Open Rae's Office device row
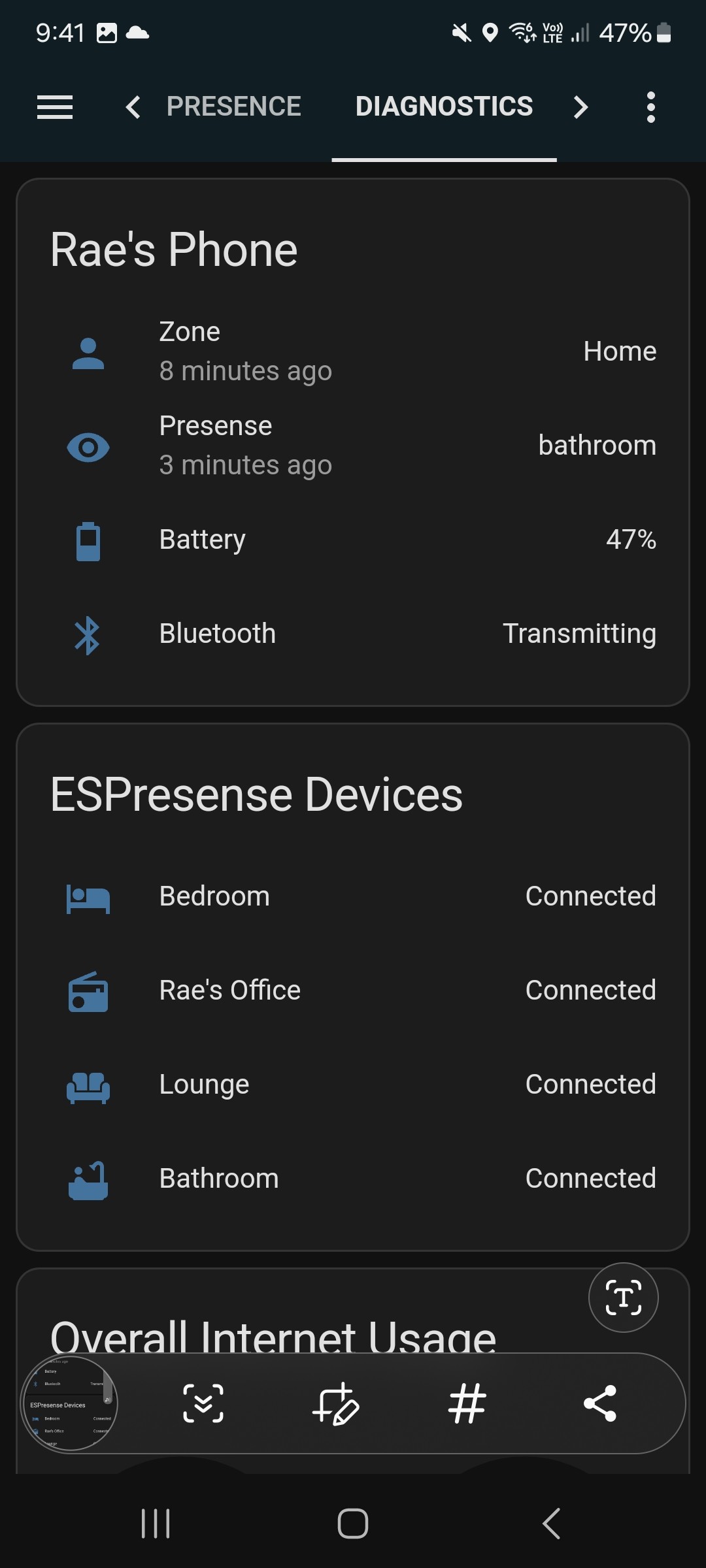The image size is (706, 1568). pyautogui.click(x=353, y=990)
